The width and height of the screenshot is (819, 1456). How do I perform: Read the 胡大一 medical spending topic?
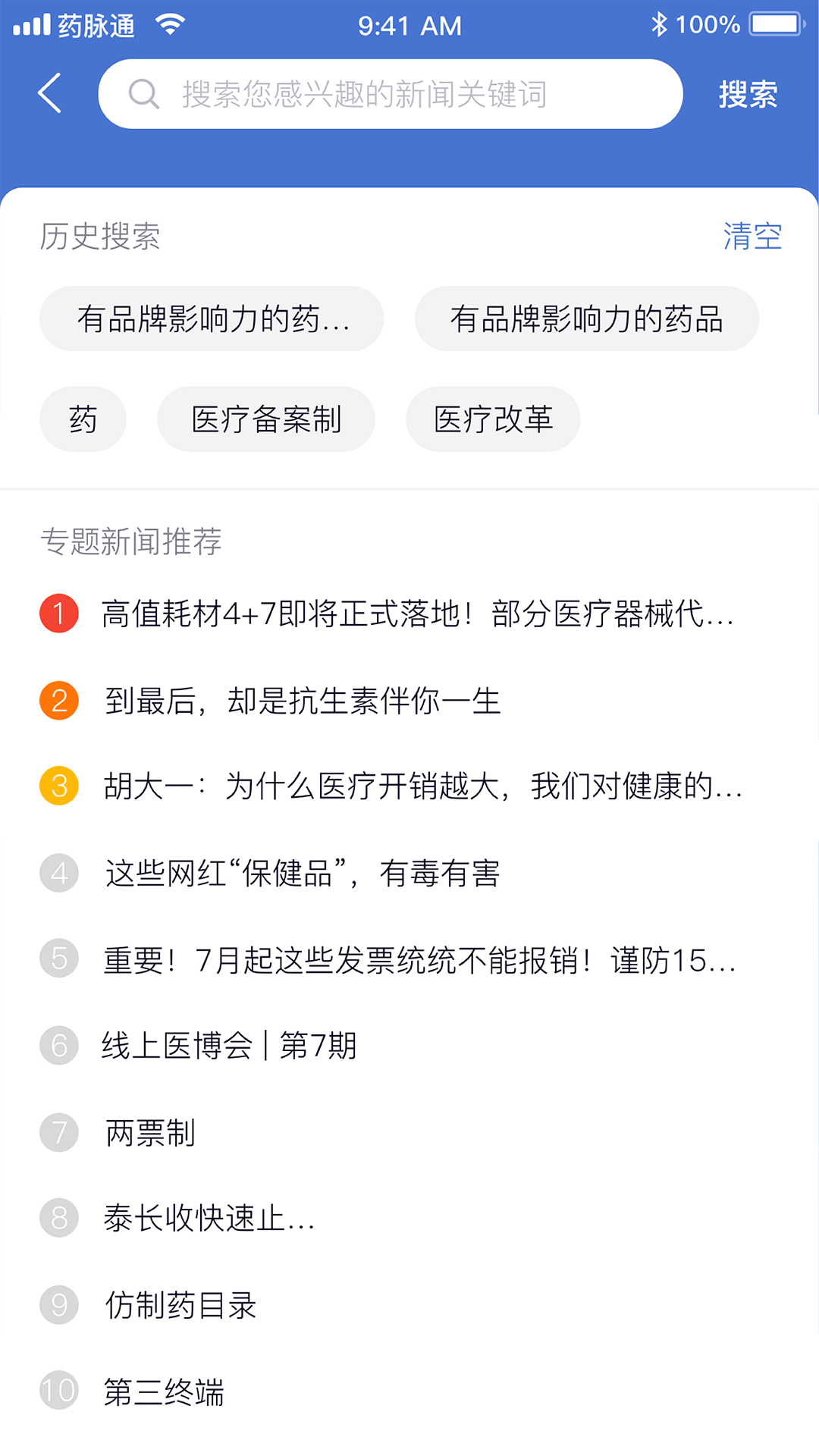(x=409, y=786)
